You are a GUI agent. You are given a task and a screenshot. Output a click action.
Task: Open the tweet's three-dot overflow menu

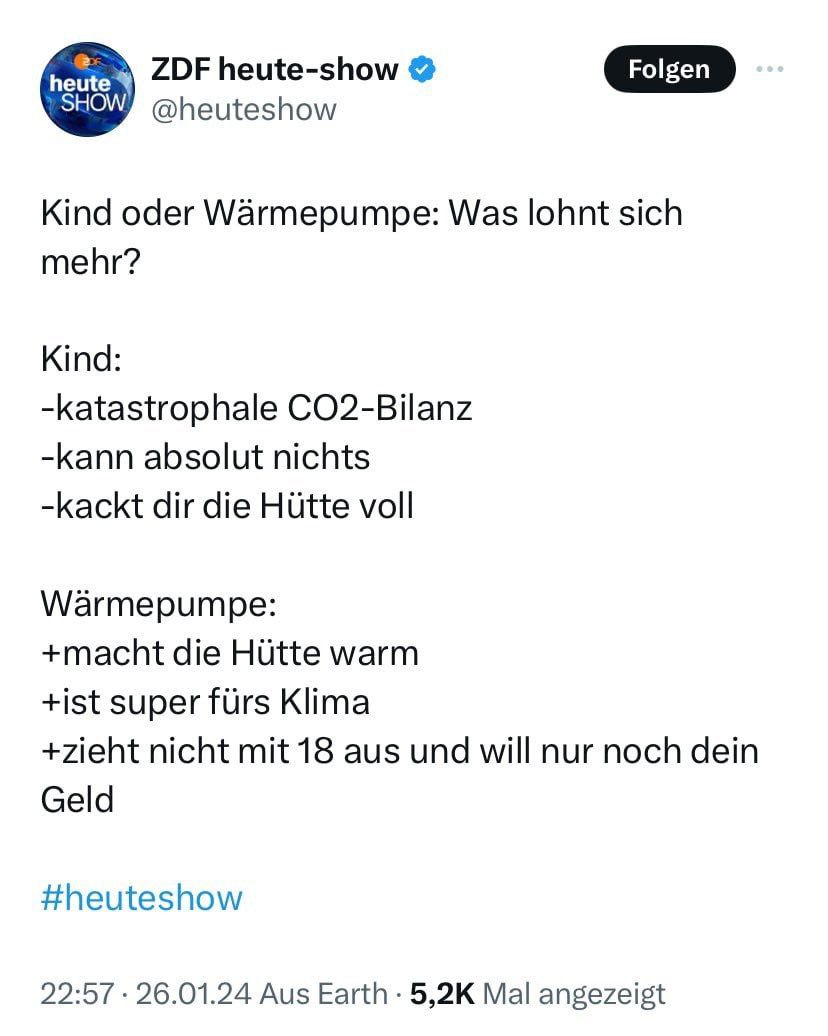click(x=770, y=70)
